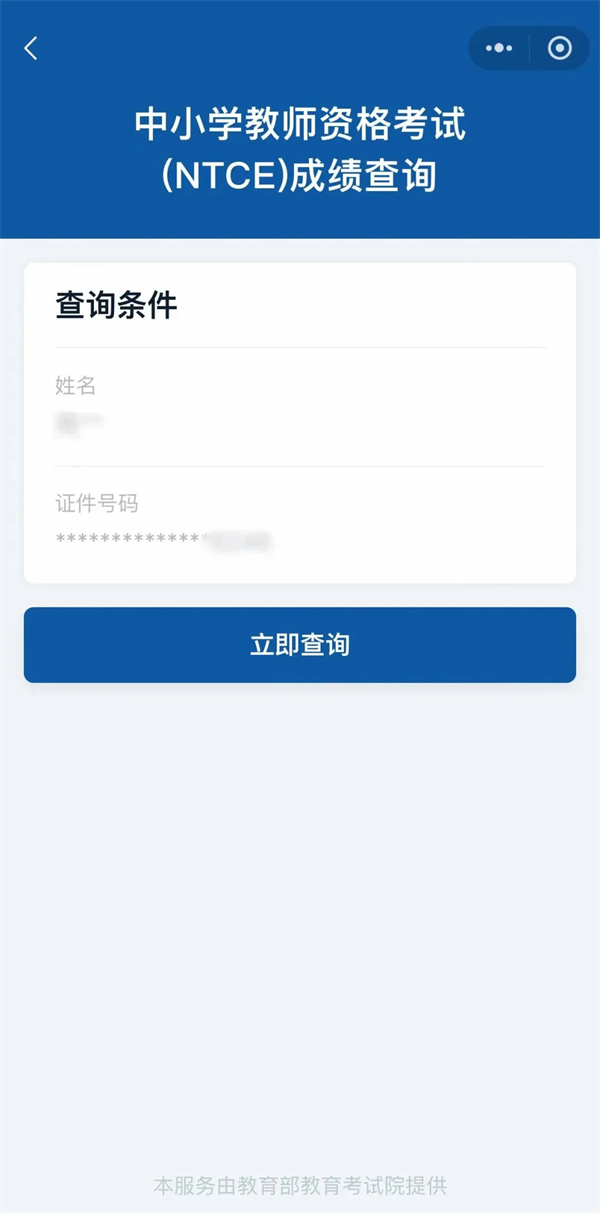Tap the 姓名 name input field
Screen dimensions: 600x1213
[x=300, y=424]
